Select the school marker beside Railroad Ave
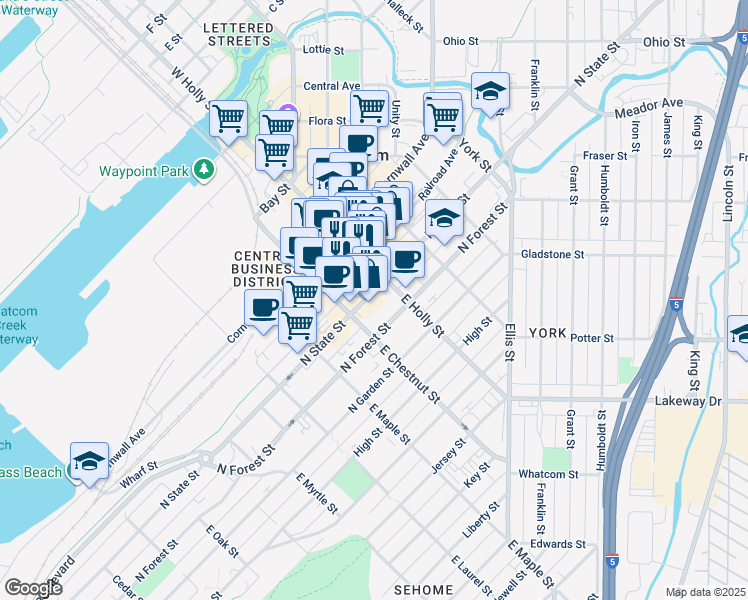 tap(444, 222)
